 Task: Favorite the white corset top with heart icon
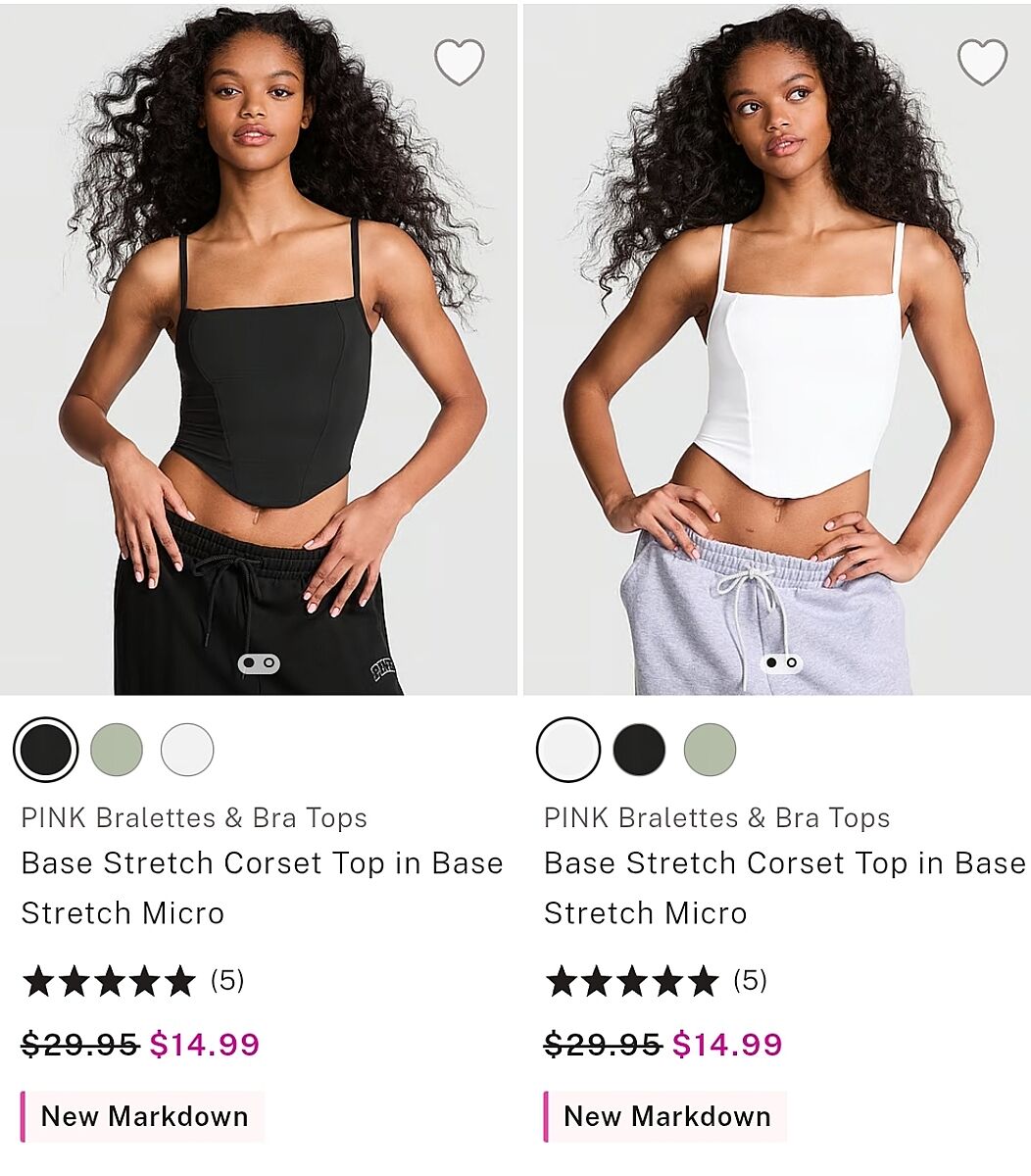(x=981, y=63)
